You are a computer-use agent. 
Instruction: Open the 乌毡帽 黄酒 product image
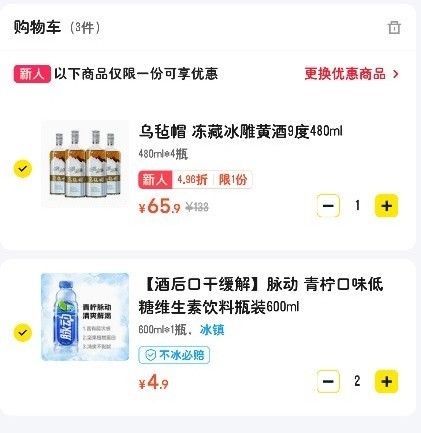point(85,164)
